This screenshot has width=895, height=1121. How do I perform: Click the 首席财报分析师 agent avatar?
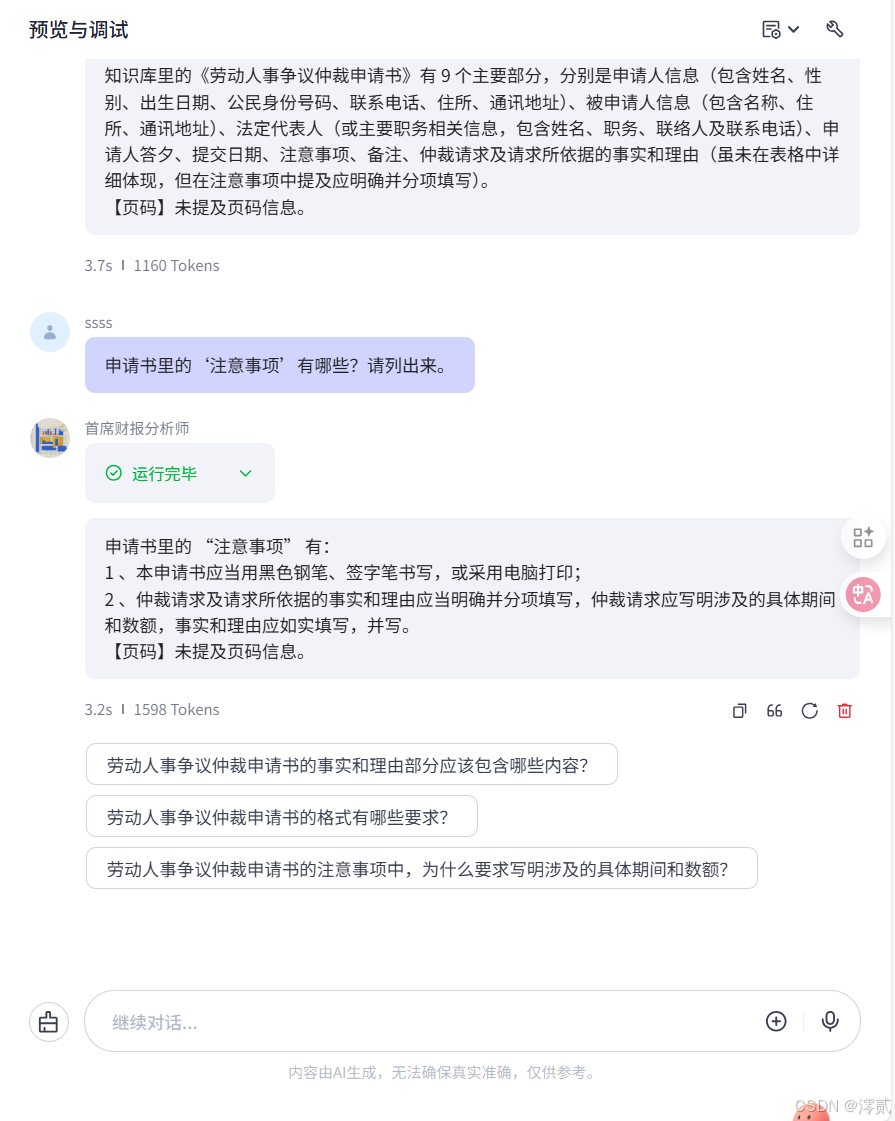(x=49, y=438)
